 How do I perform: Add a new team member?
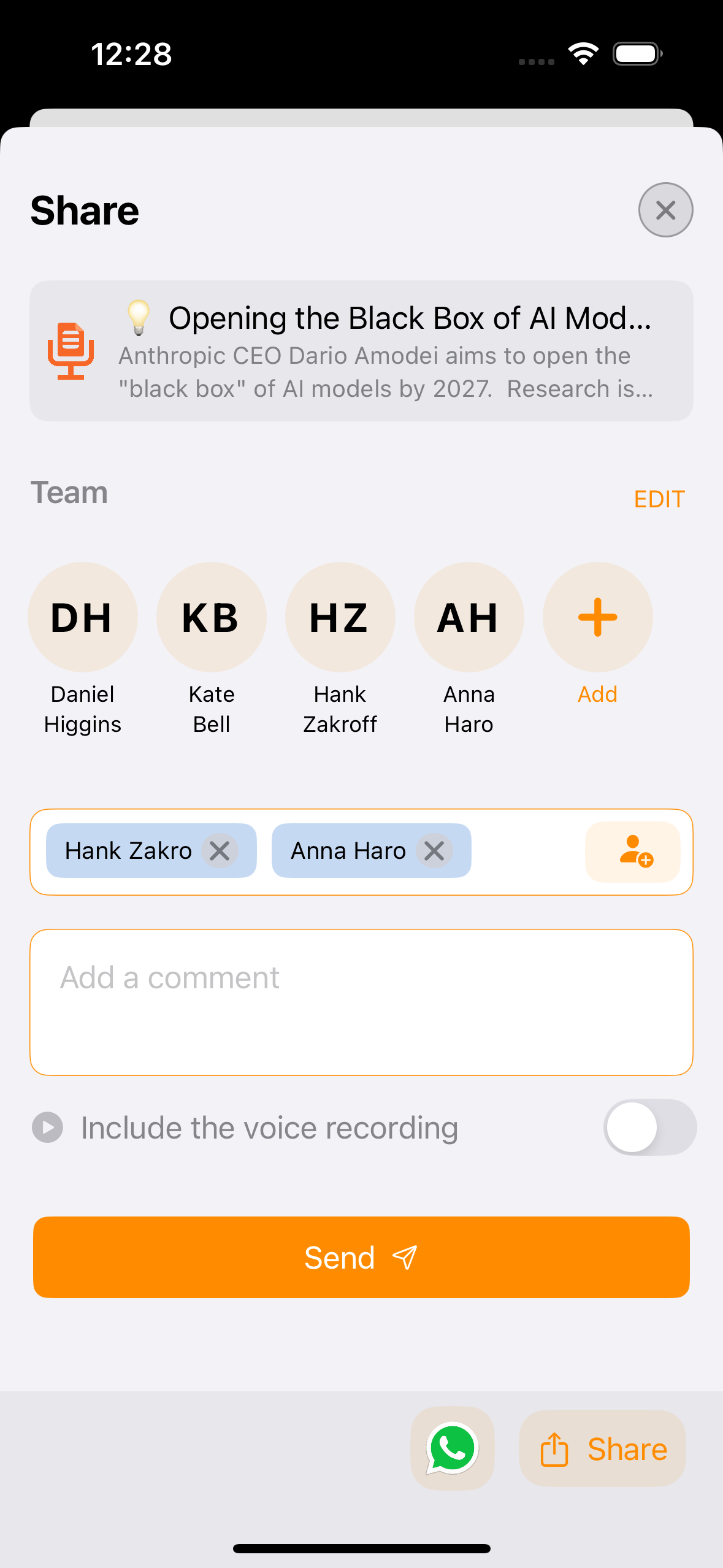(597, 618)
